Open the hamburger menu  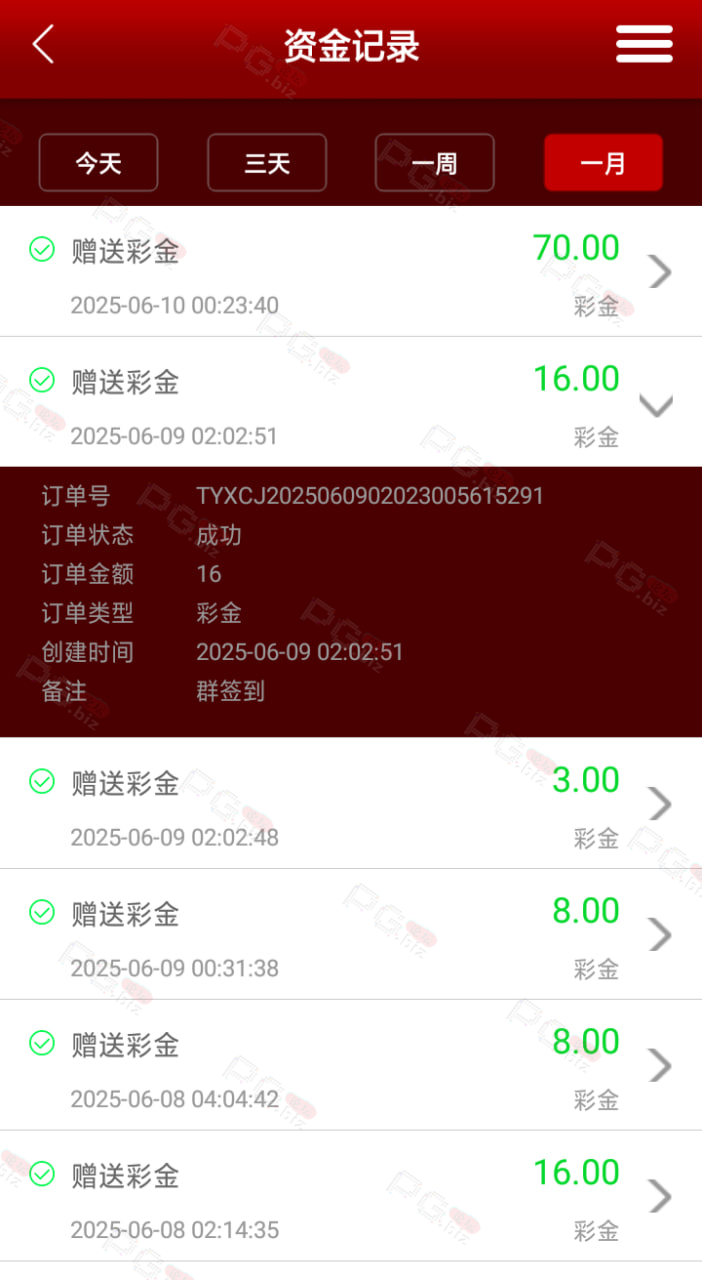[x=643, y=45]
